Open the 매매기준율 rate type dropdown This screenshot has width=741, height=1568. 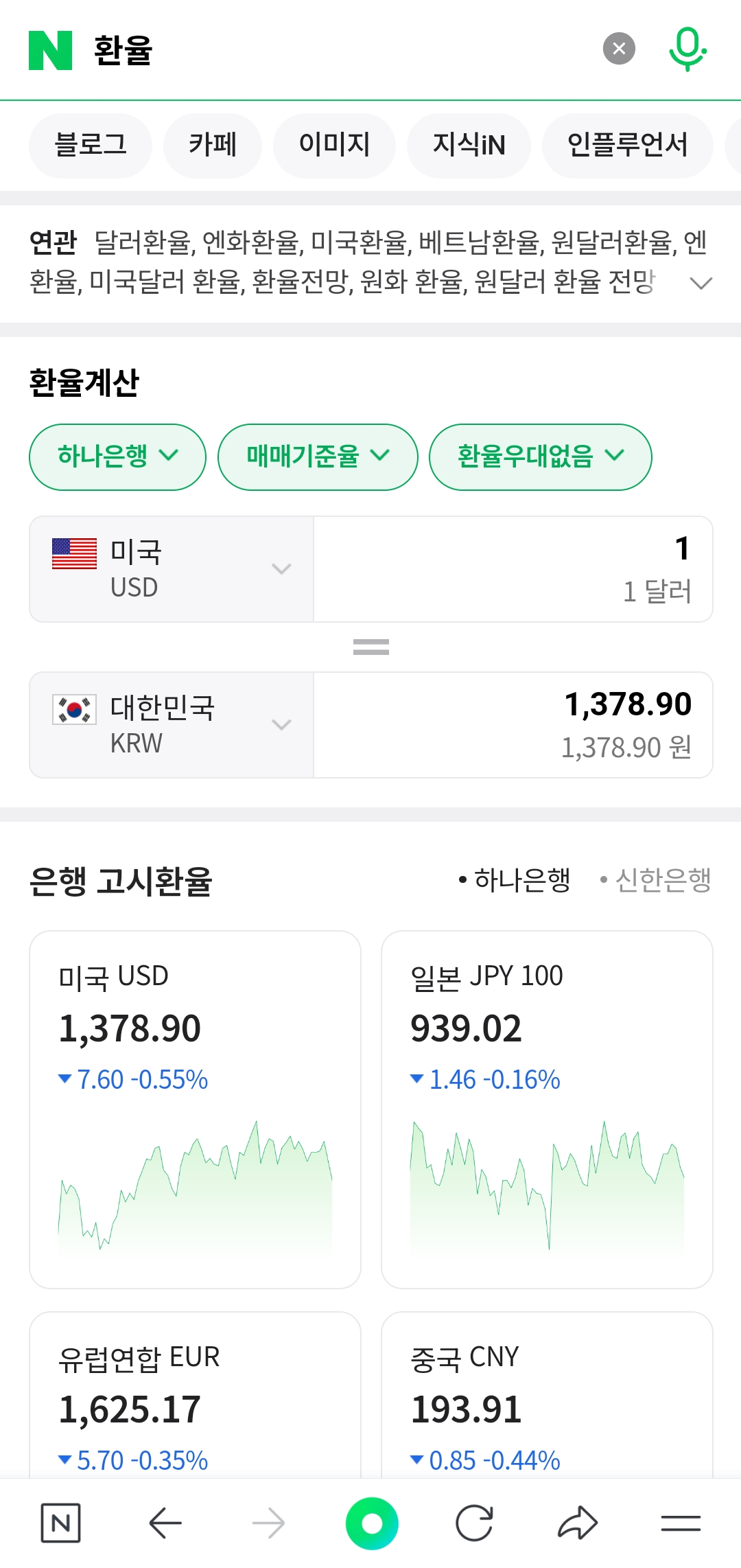coord(318,457)
